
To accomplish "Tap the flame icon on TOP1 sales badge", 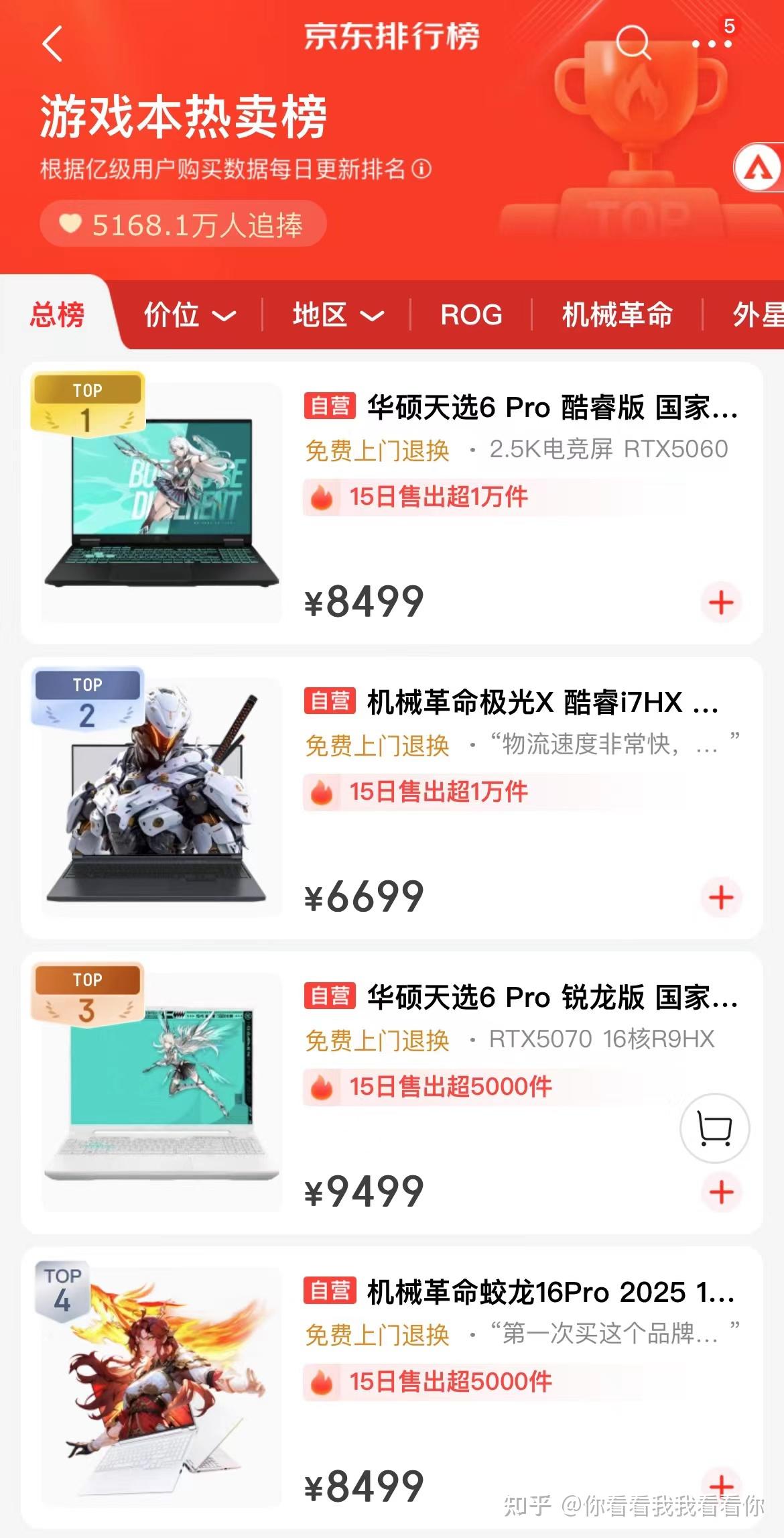I will click(x=326, y=496).
